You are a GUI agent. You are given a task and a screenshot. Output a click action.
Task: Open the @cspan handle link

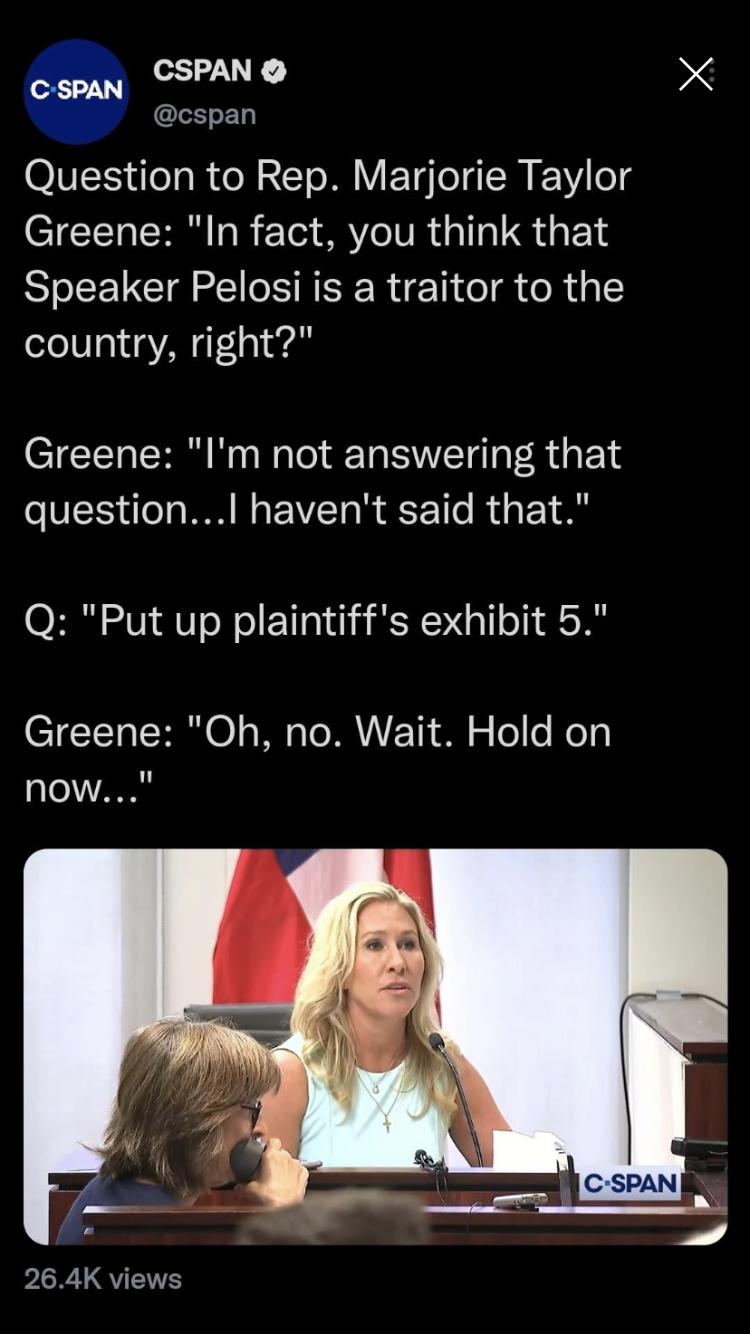click(x=205, y=114)
